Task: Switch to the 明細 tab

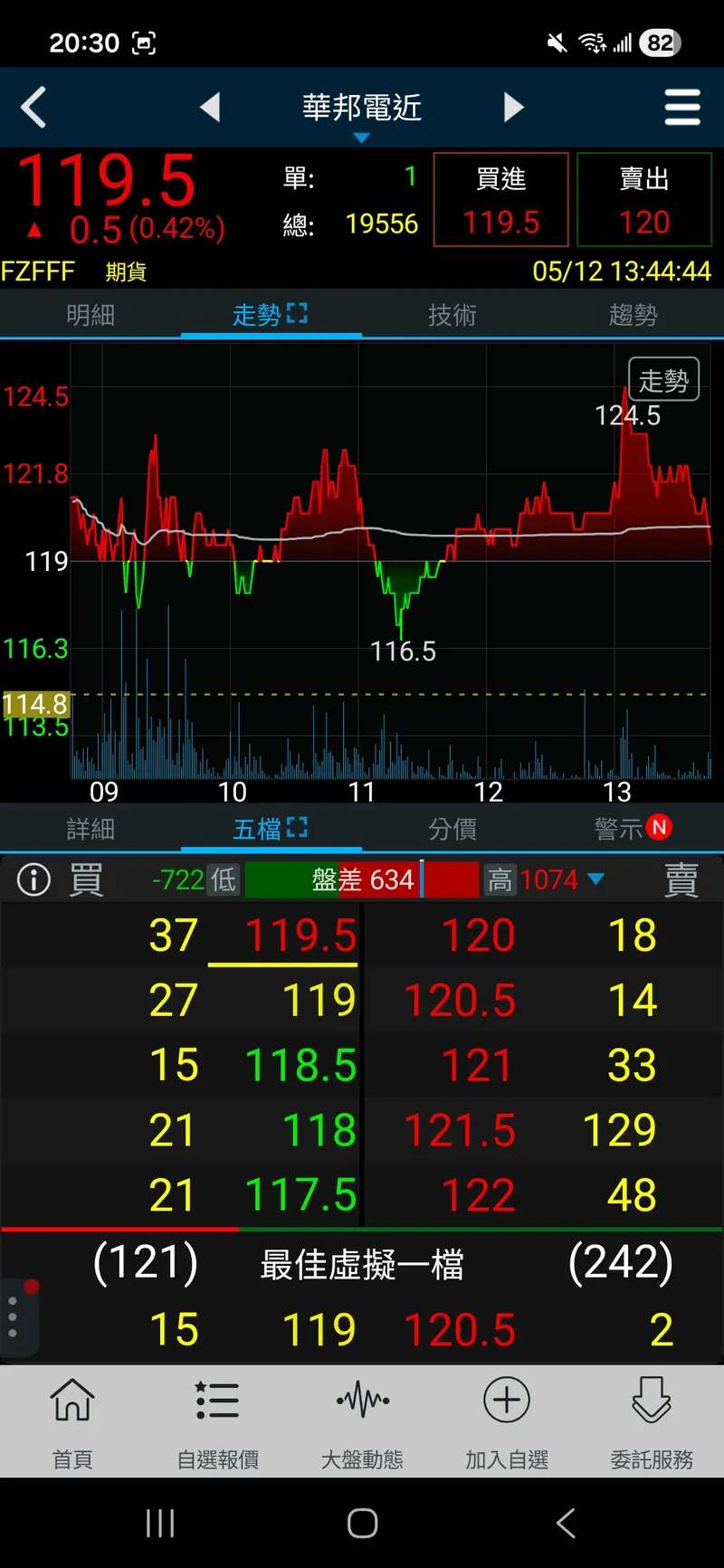Action: [x=90, y=315]
